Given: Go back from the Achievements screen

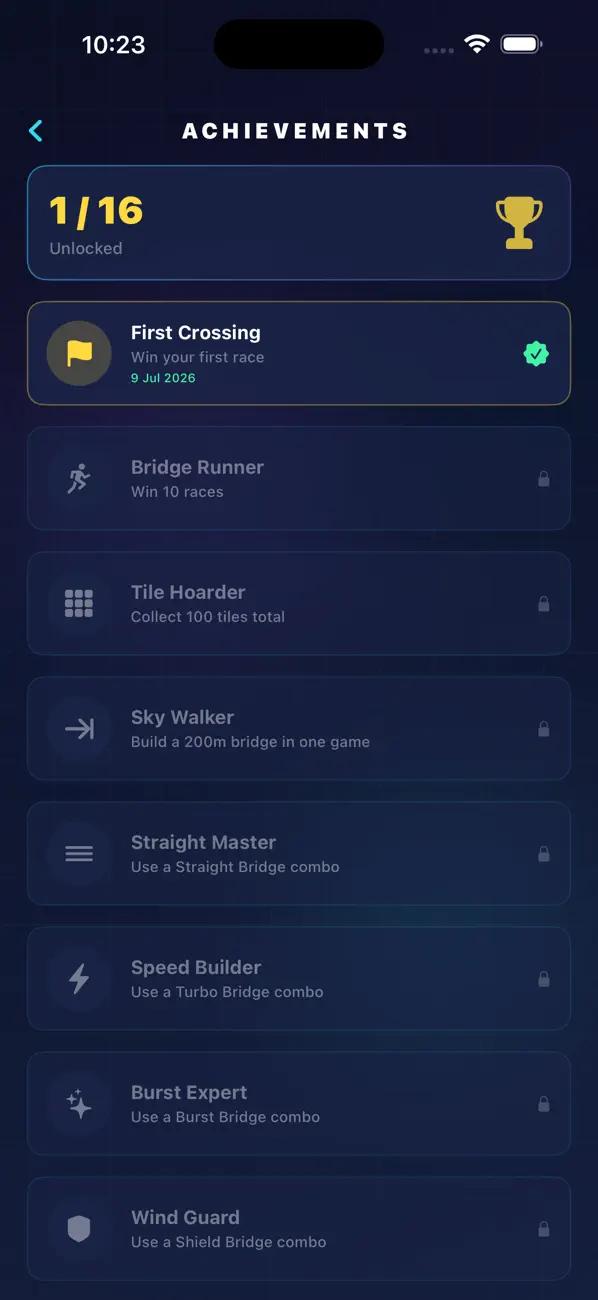Looking at the screenshot, I should tap(36, 130).
